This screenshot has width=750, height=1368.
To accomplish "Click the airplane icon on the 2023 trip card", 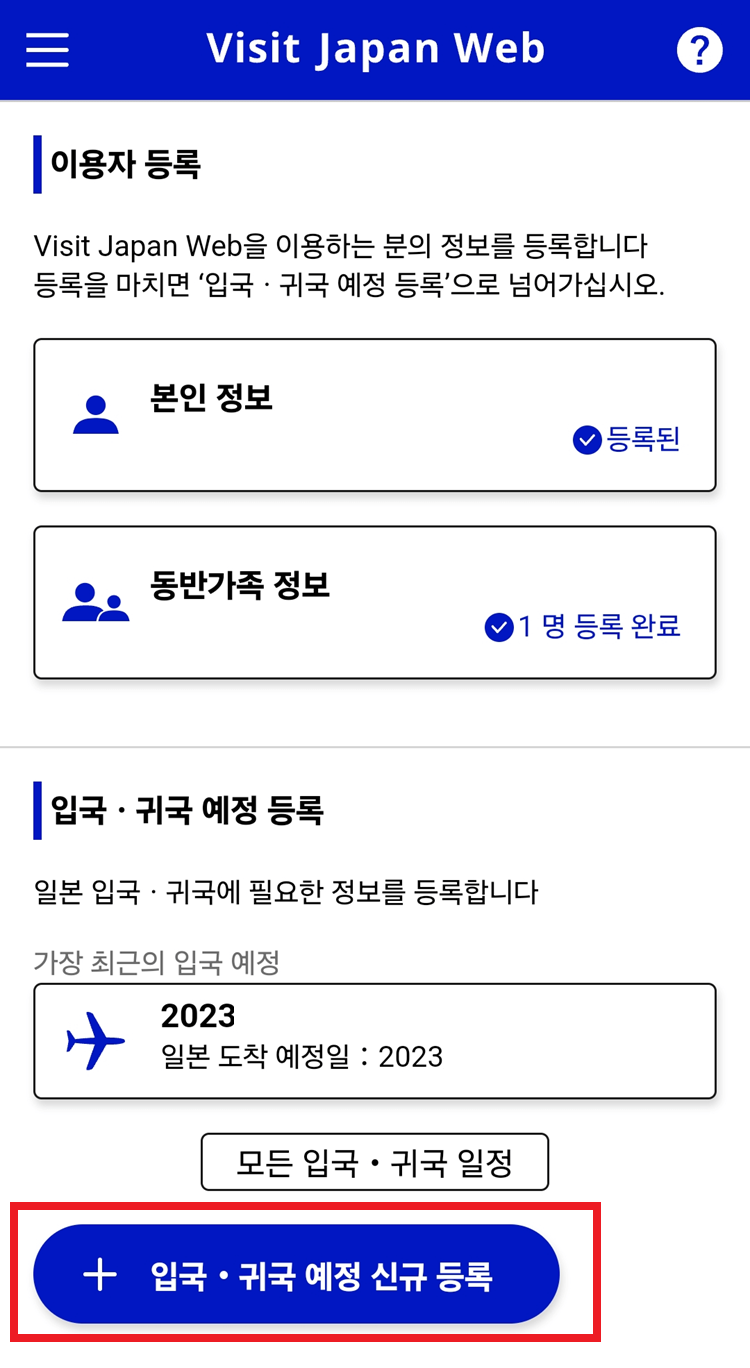I will pyautogui.click(x=95, y=1040).
